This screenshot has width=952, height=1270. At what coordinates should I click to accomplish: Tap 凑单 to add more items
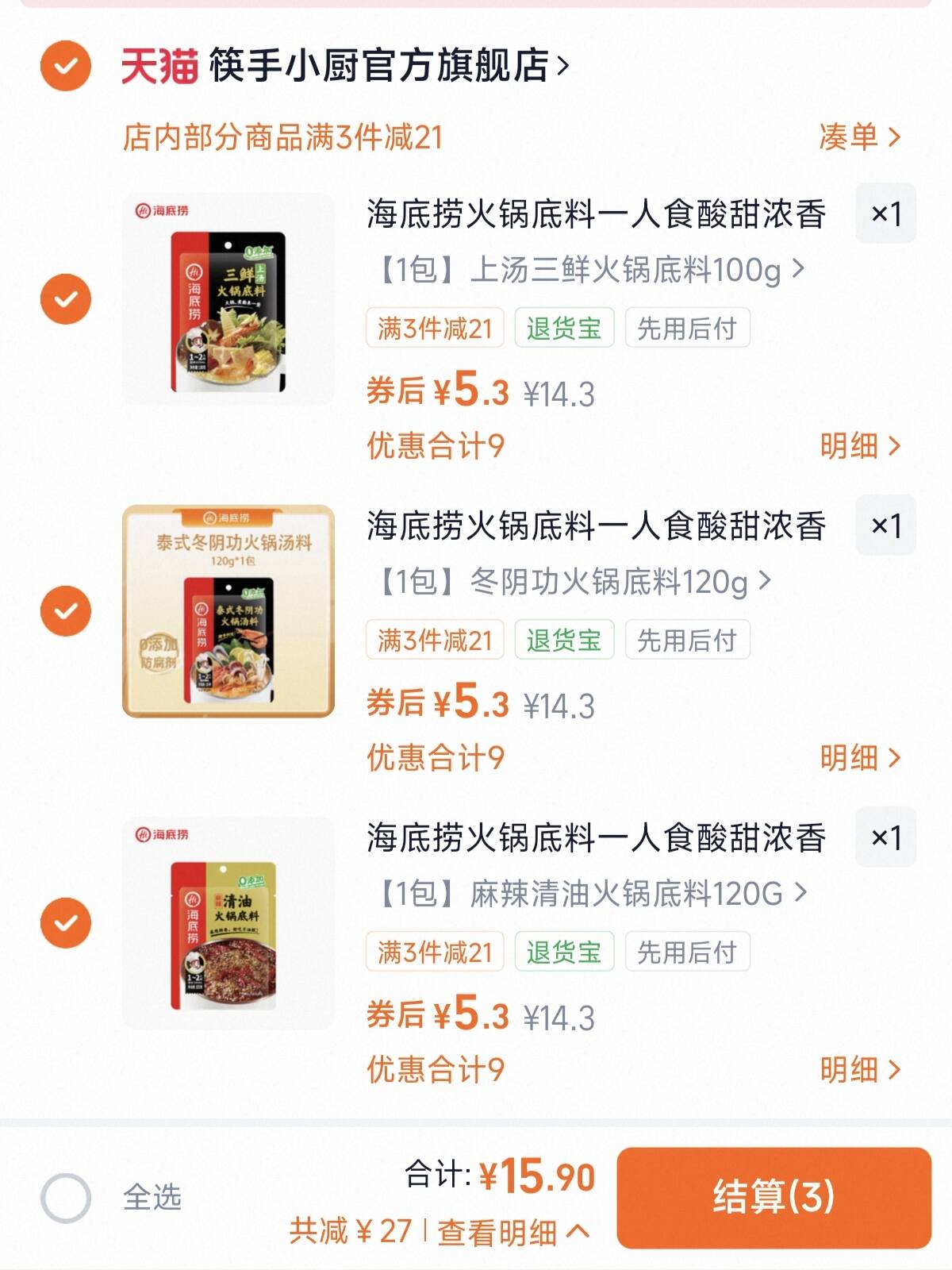tap(859, 137)
